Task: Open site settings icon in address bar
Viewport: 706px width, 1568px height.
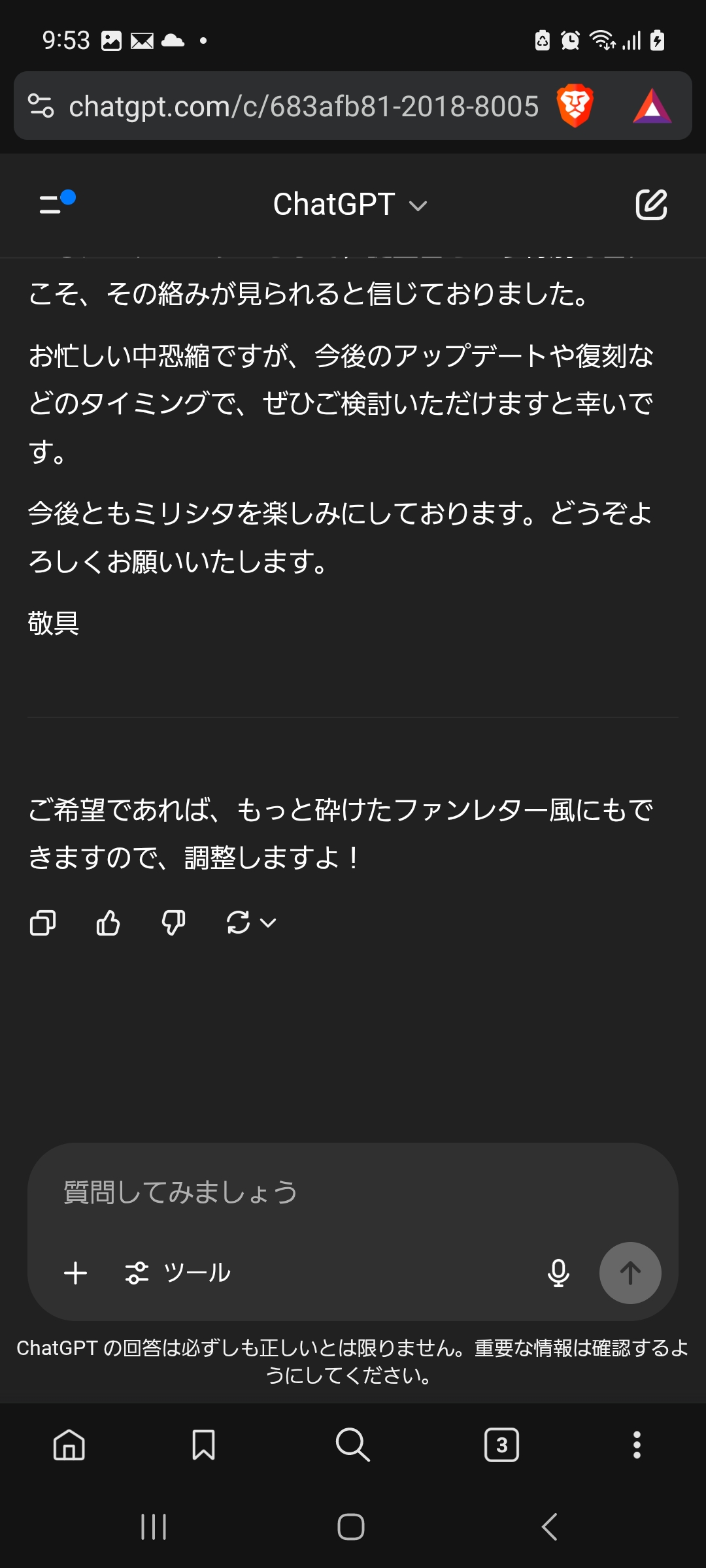Action: point(41,106)
